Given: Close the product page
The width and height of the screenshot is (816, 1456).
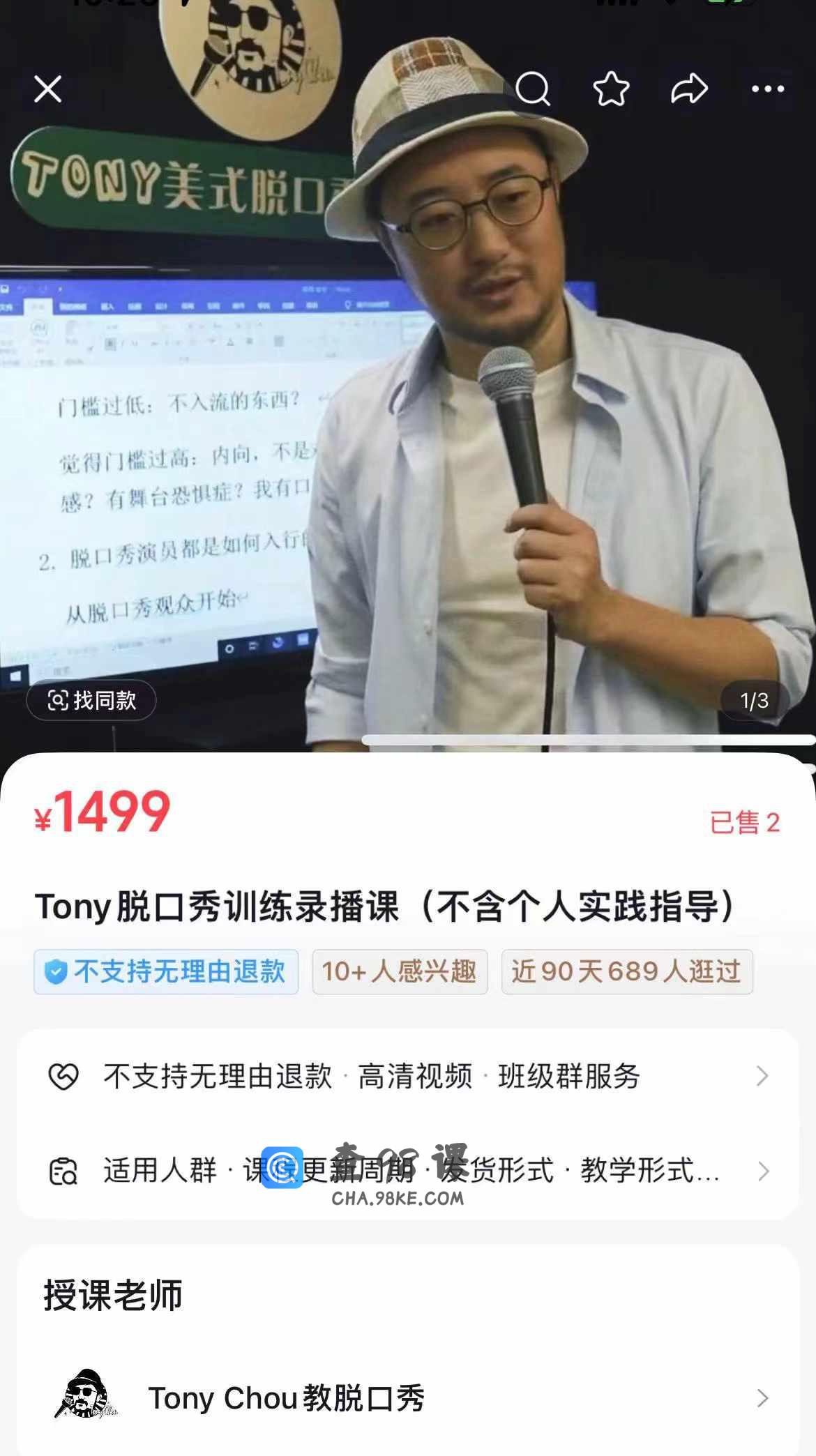Looking at the screenshot, I should [48, 89].
